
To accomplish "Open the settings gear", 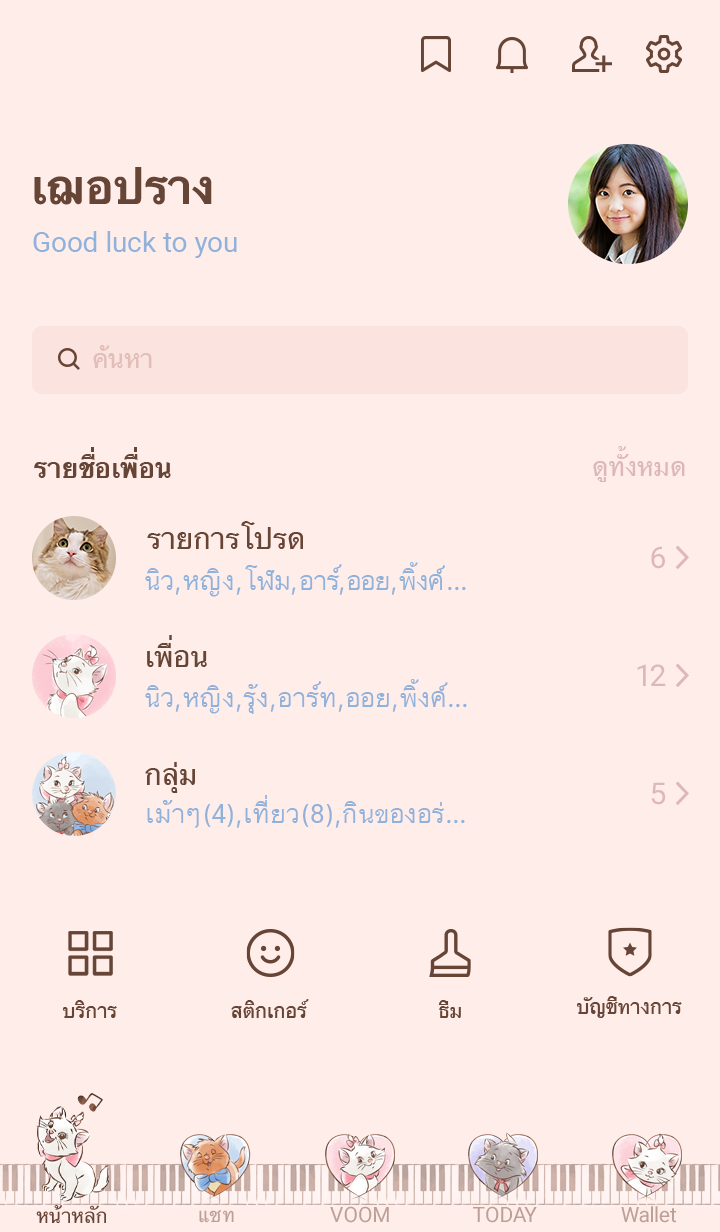I will (x=664, y=55).
